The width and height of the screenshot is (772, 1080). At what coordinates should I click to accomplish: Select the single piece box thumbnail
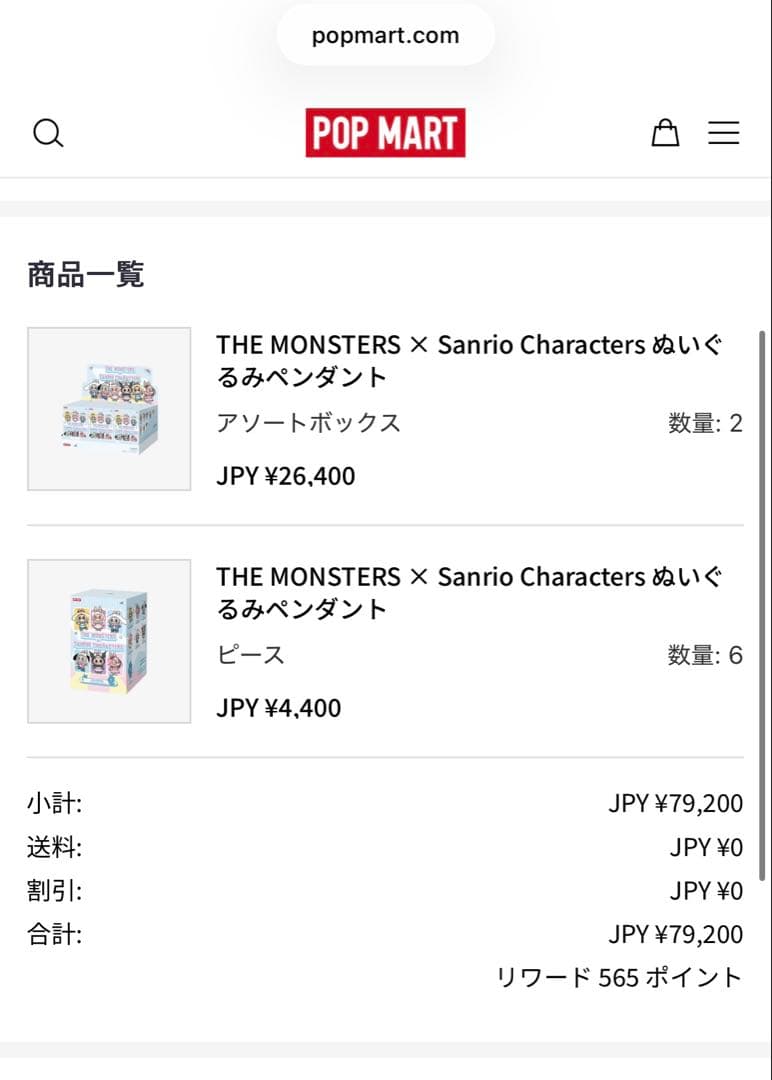point(109,639)
